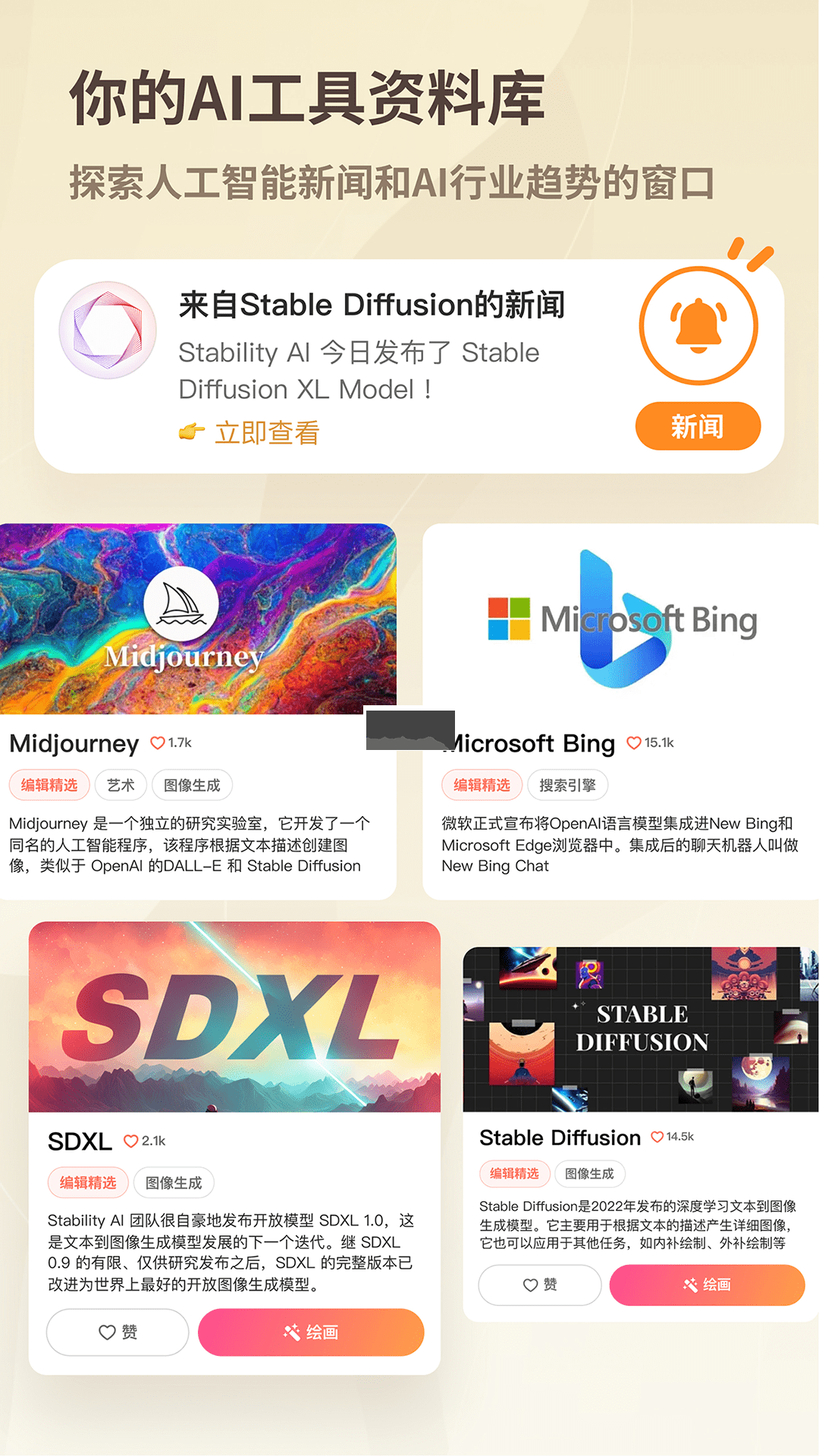This screenshot has width=819, height=1456.
Task: Switch to the 新闻 section via the orange button
Action: pyautogui.click(x=697, y=426)
